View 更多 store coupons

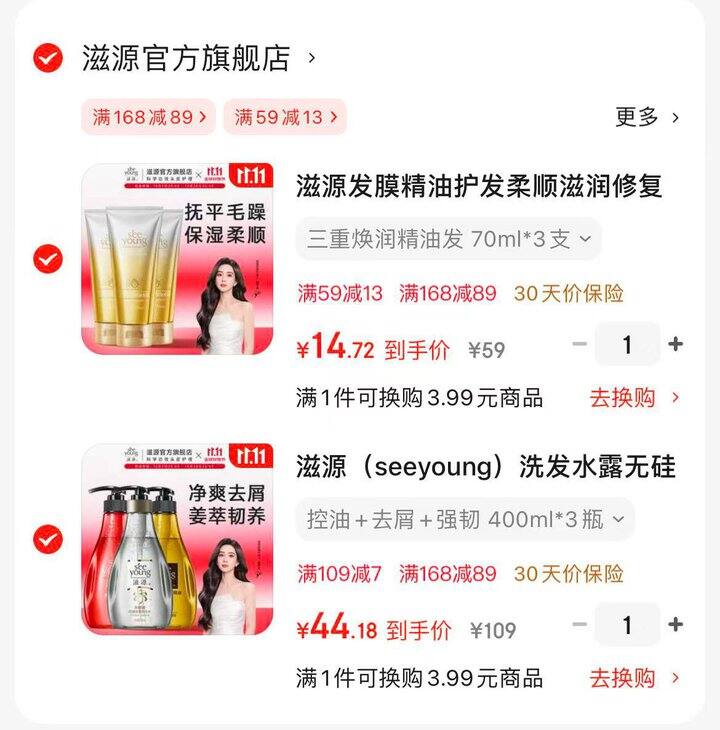click(647, 117)
